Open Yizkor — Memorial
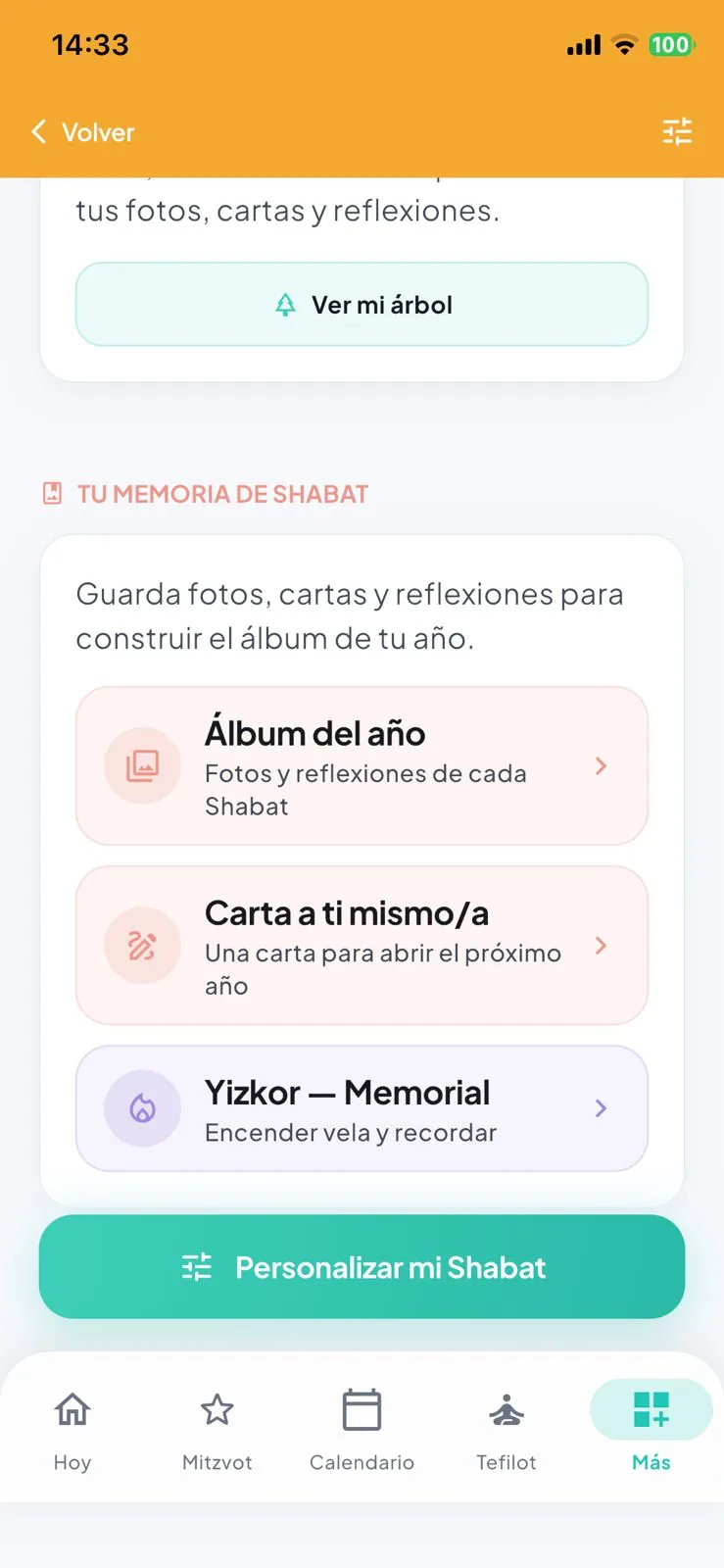Image resolution: width=724 pixels, height=1568 pixels. click(362, 1108)
